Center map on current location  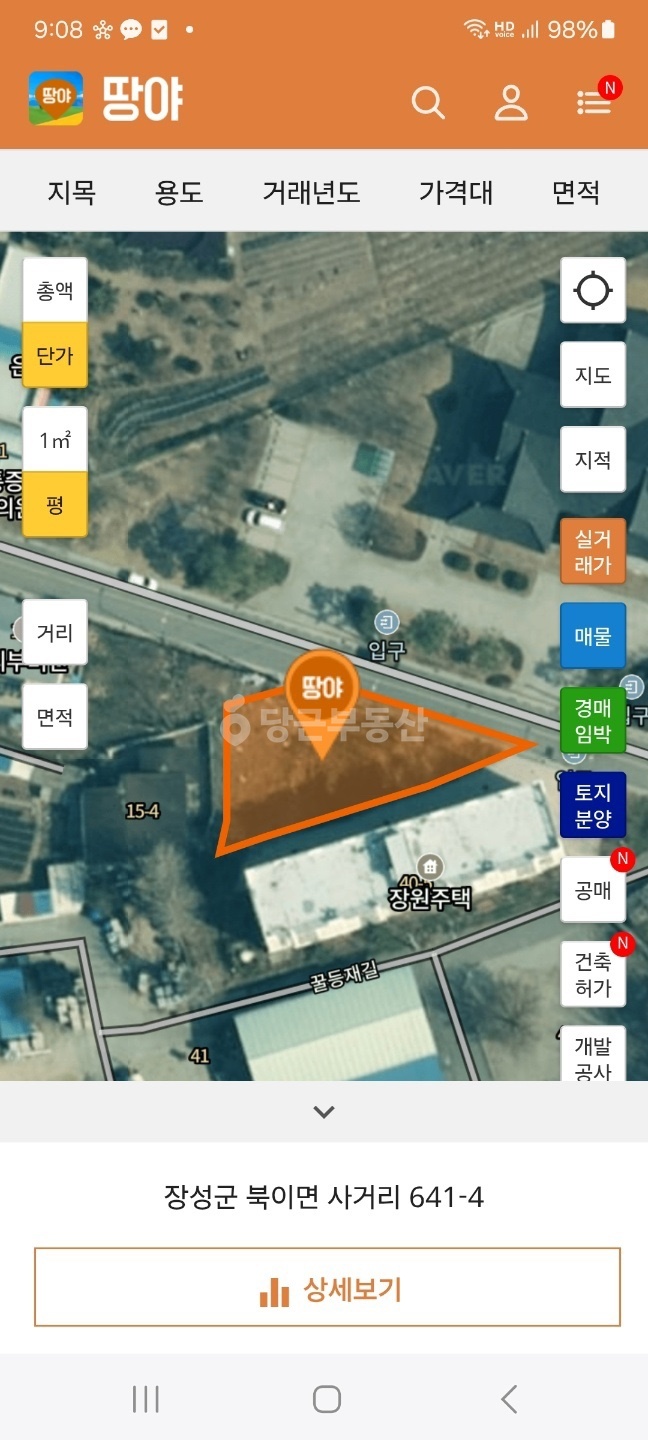(593, 291)
